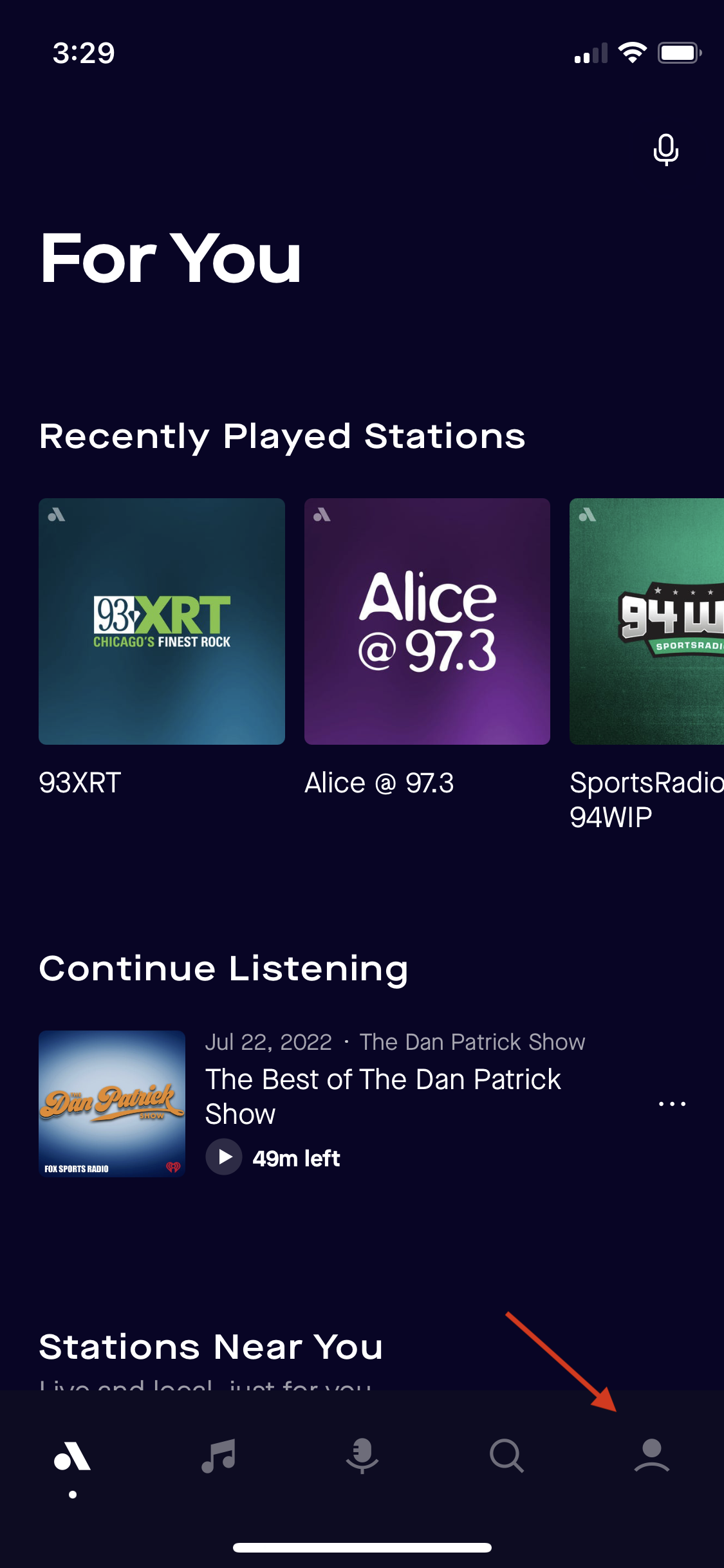Image resolution: width=724 pixels, height=1568 pixels.
Task: Open The Dan Patrick Show episode artwork
Action: tap(112, 1104)
